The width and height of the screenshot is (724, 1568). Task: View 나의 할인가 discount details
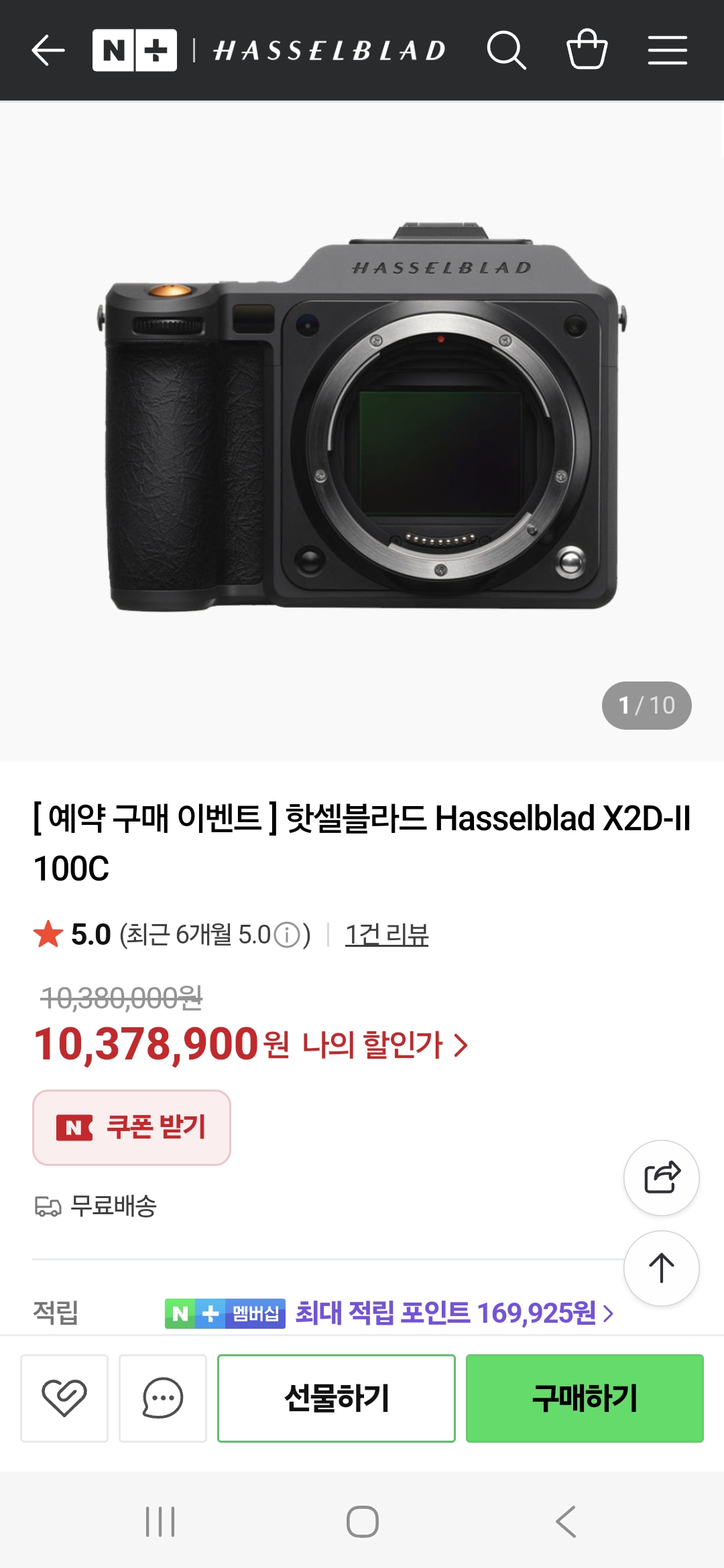(x=385, y=1045)
